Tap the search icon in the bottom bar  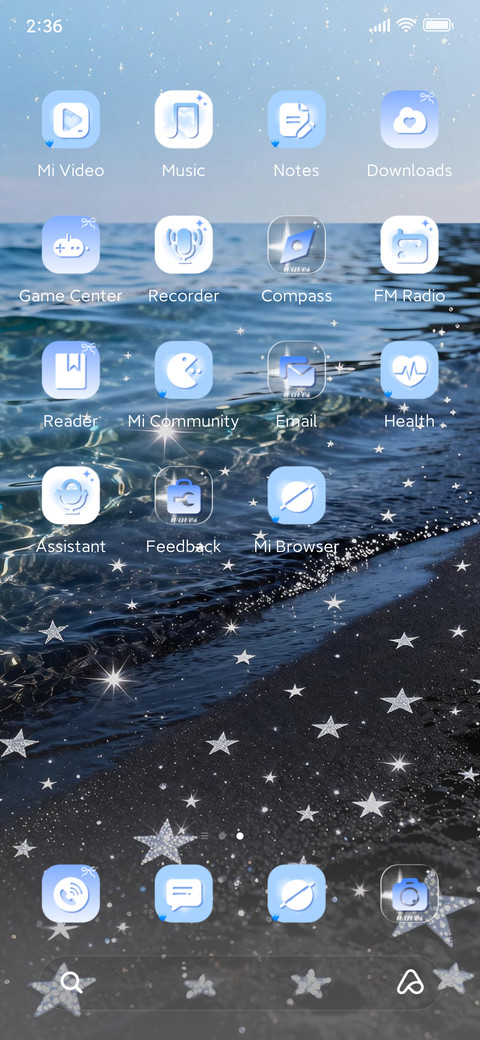71,982
